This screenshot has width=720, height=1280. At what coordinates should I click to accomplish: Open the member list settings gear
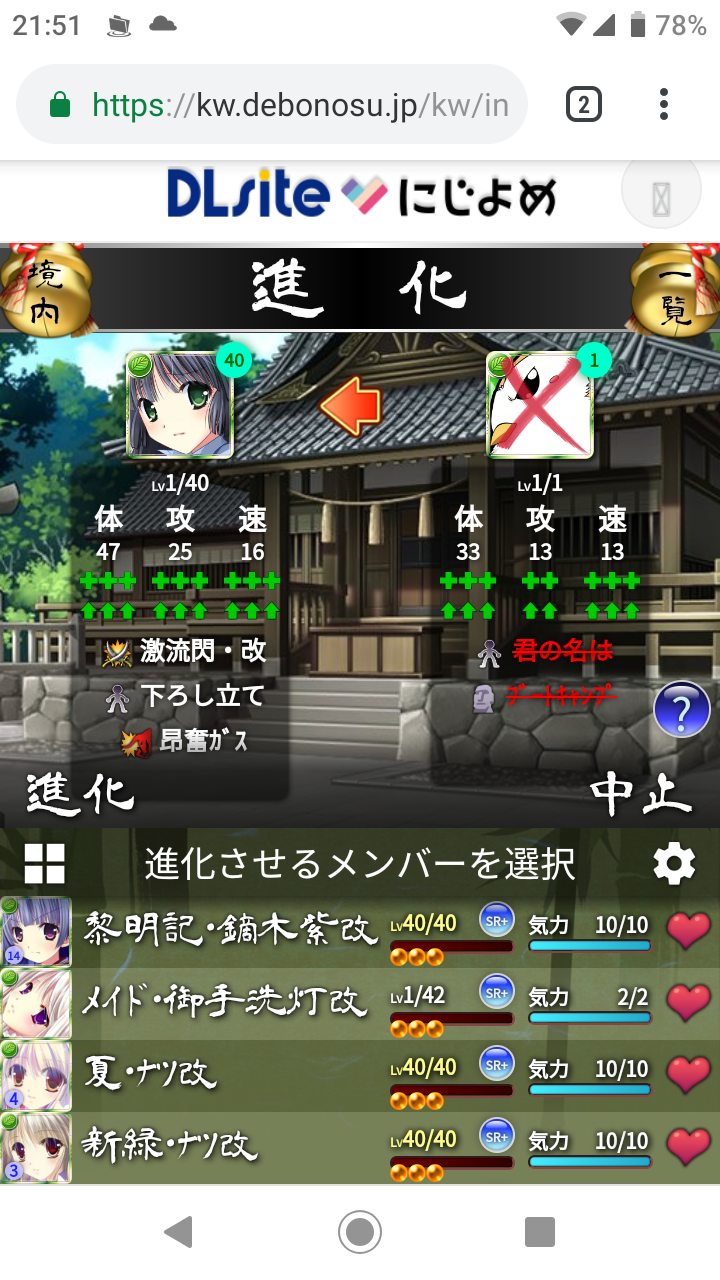pyautogui.click(x=674, y=864)
